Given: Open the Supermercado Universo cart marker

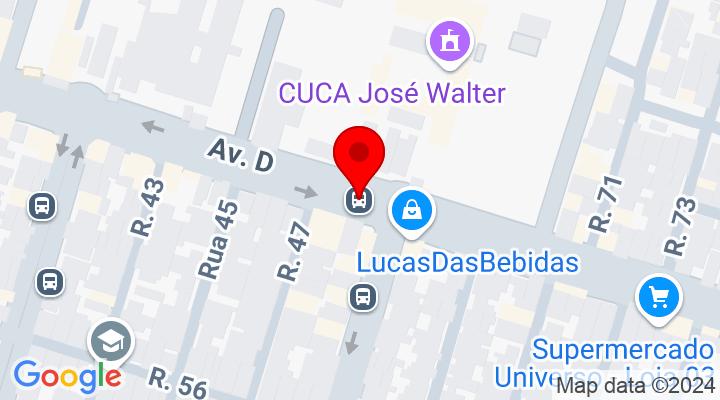Looking at the screenshot, I should [659, 296].
